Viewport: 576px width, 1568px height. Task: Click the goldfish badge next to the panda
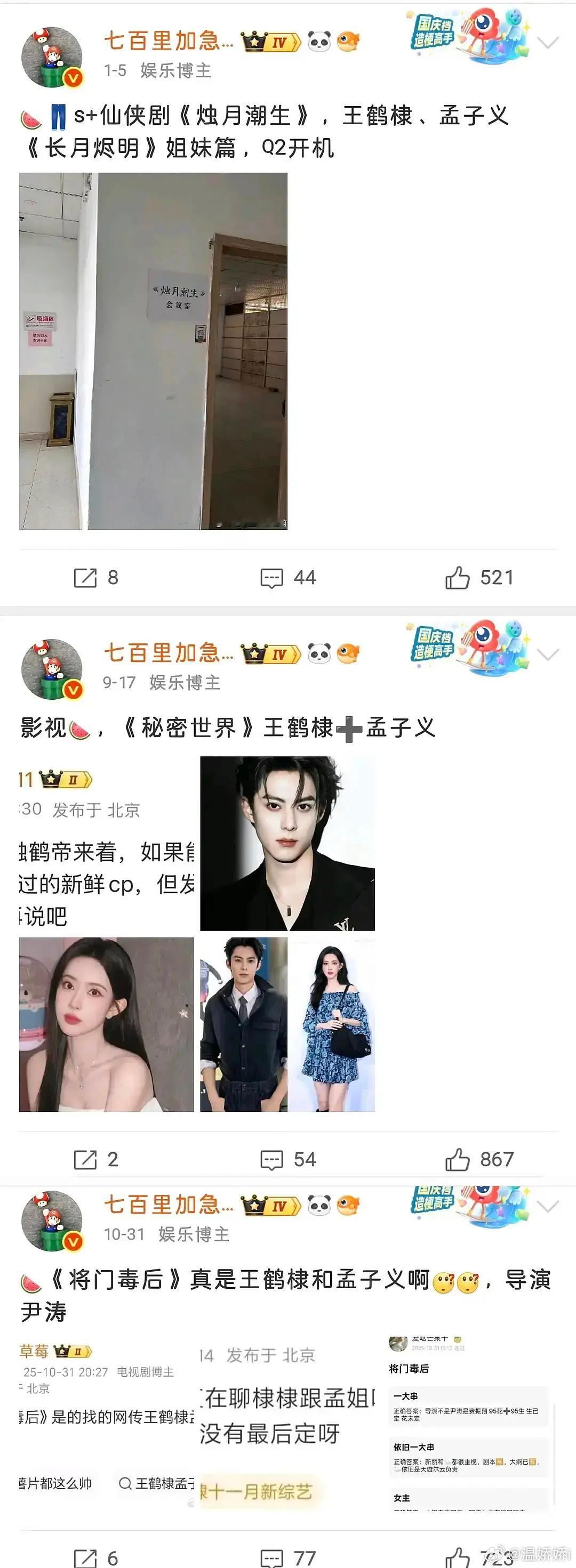click(348, 42)
